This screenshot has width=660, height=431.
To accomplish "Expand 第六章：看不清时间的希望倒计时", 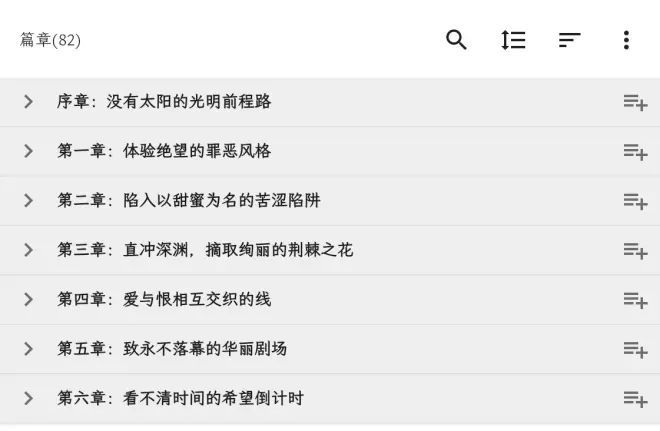I will point(28,399).
